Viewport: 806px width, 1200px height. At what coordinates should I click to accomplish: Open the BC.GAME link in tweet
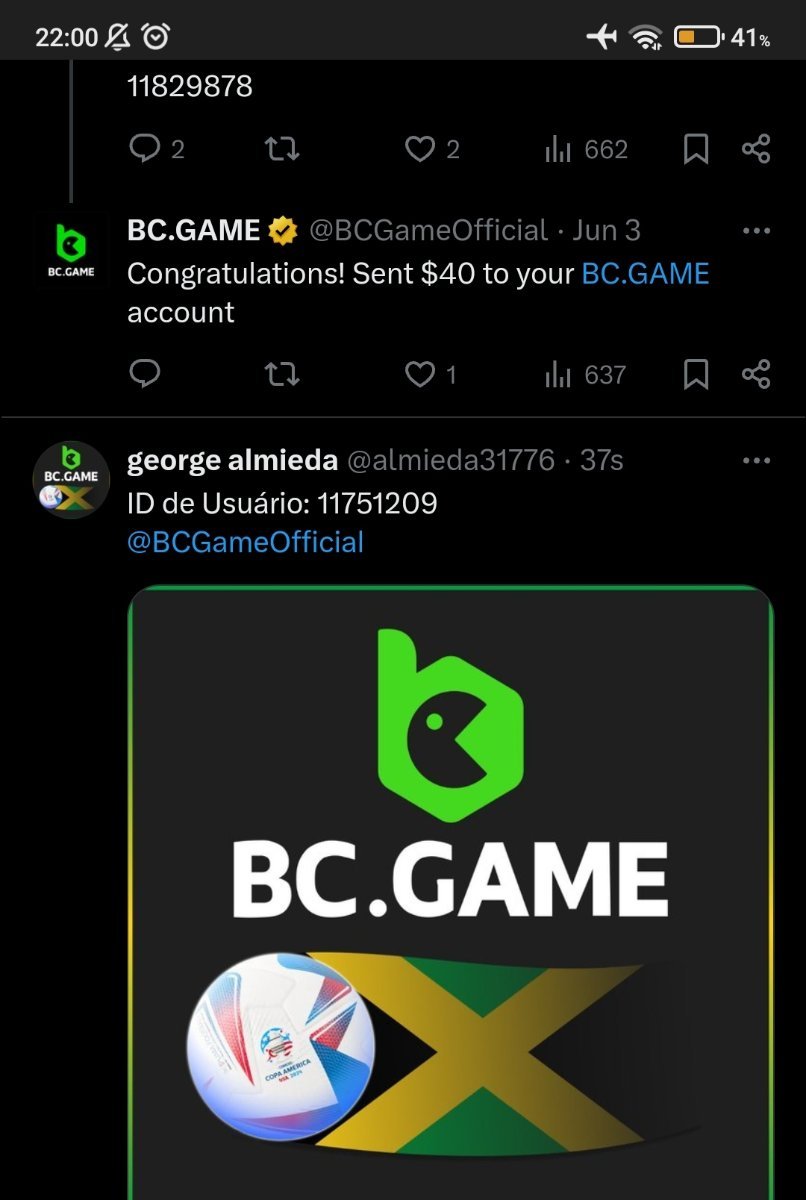(x=645, y=274)
